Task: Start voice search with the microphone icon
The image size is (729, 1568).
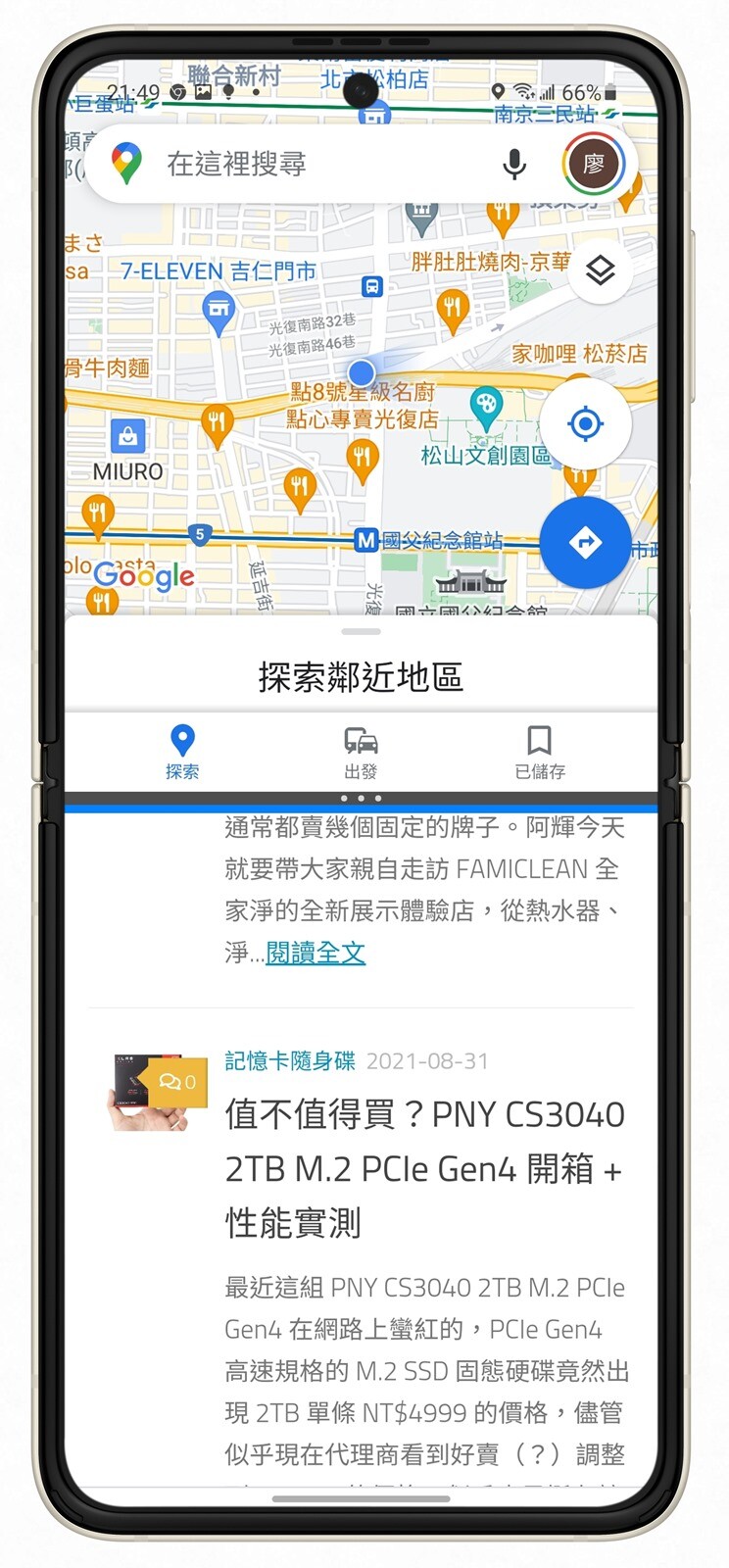Action: [514, 165]
